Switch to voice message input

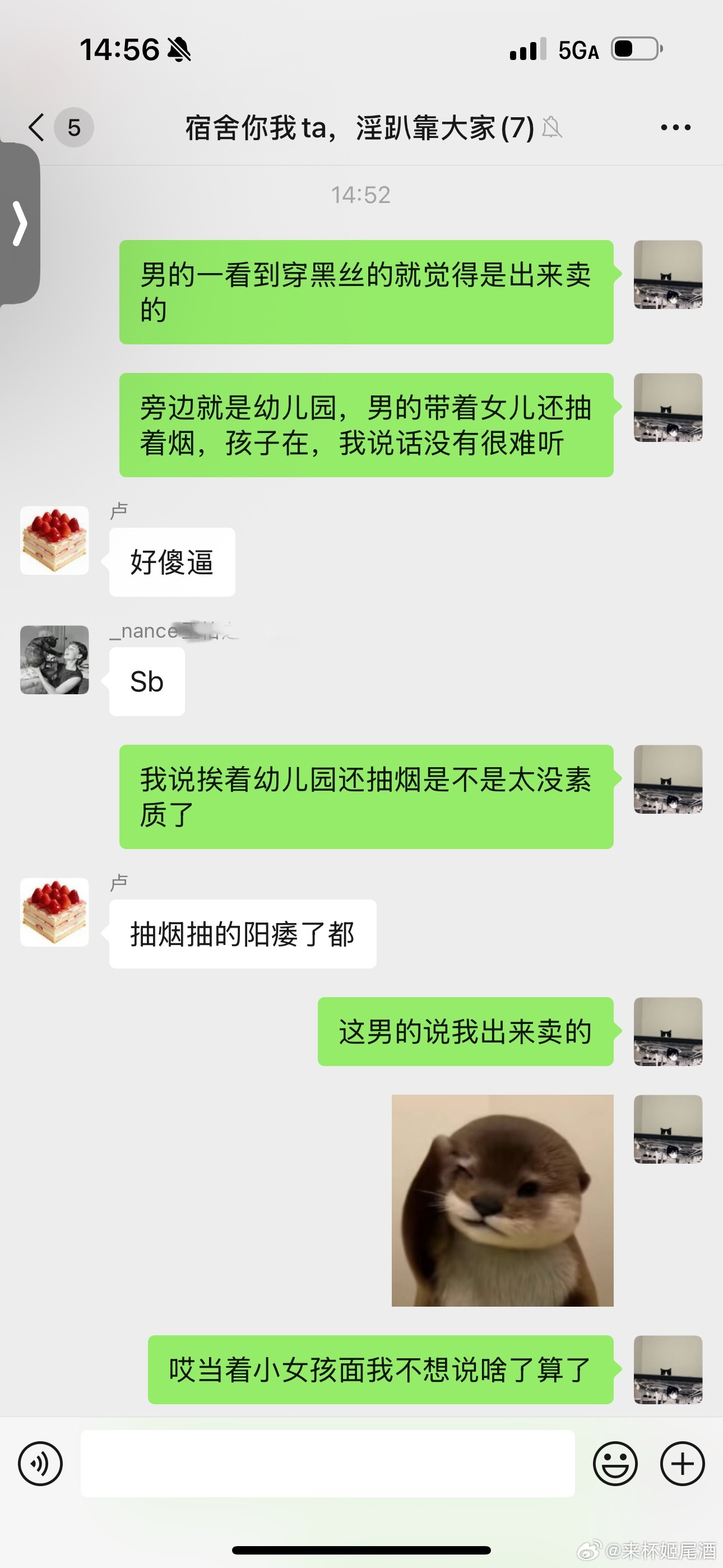click(40, 1464)
